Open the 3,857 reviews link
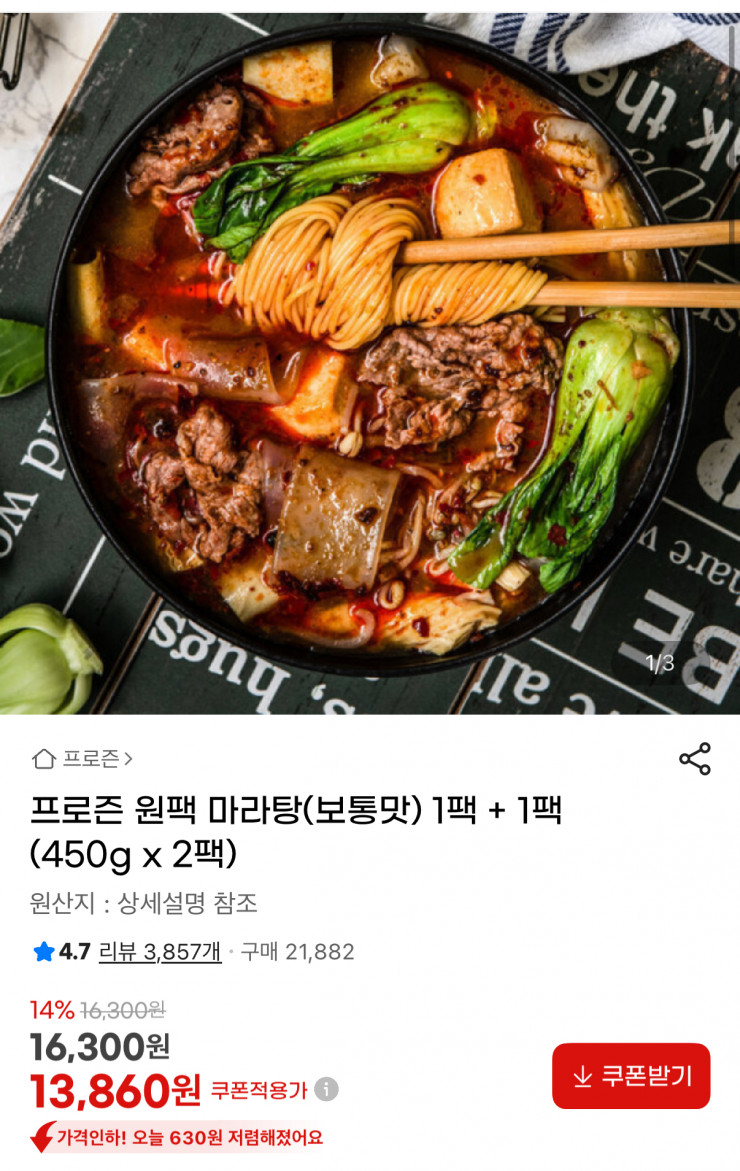The height and width of the screenshot is (1171, 740). click(x=160, y=951)
